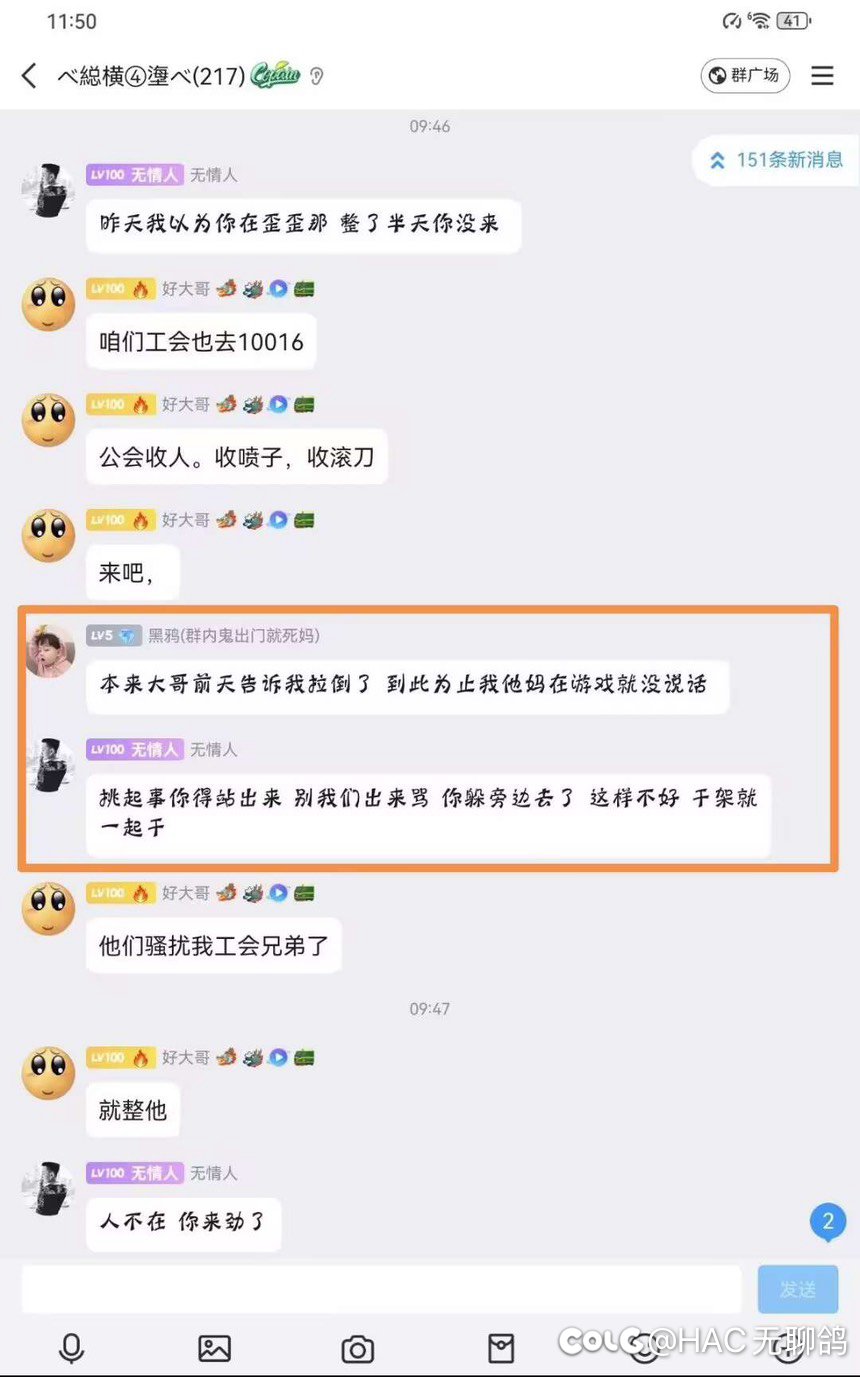860x1377 pixels.
Task: Open the photo gallery picker icon
Action: [x=214, y=1348]
